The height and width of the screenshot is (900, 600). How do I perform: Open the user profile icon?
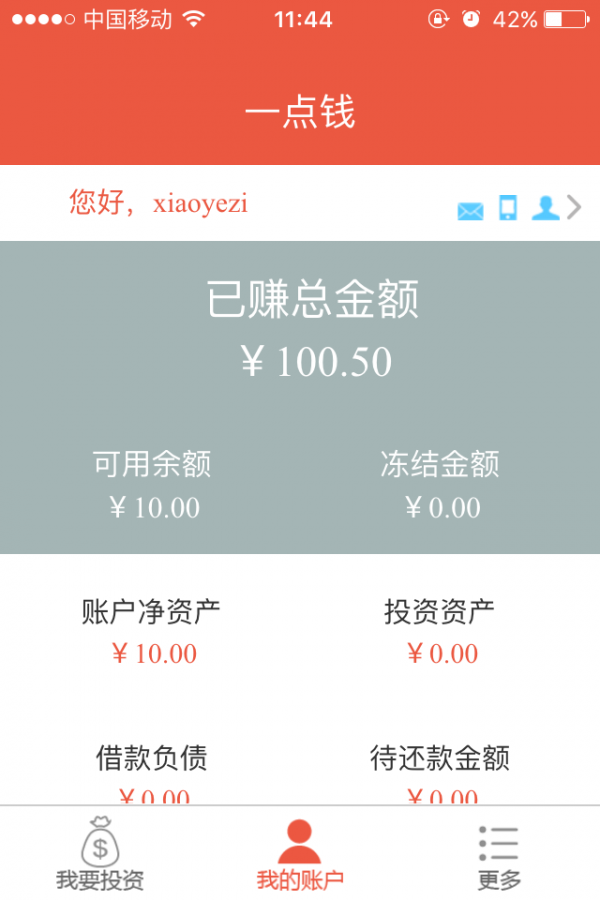pyautogui.click(x=545, y=208)
